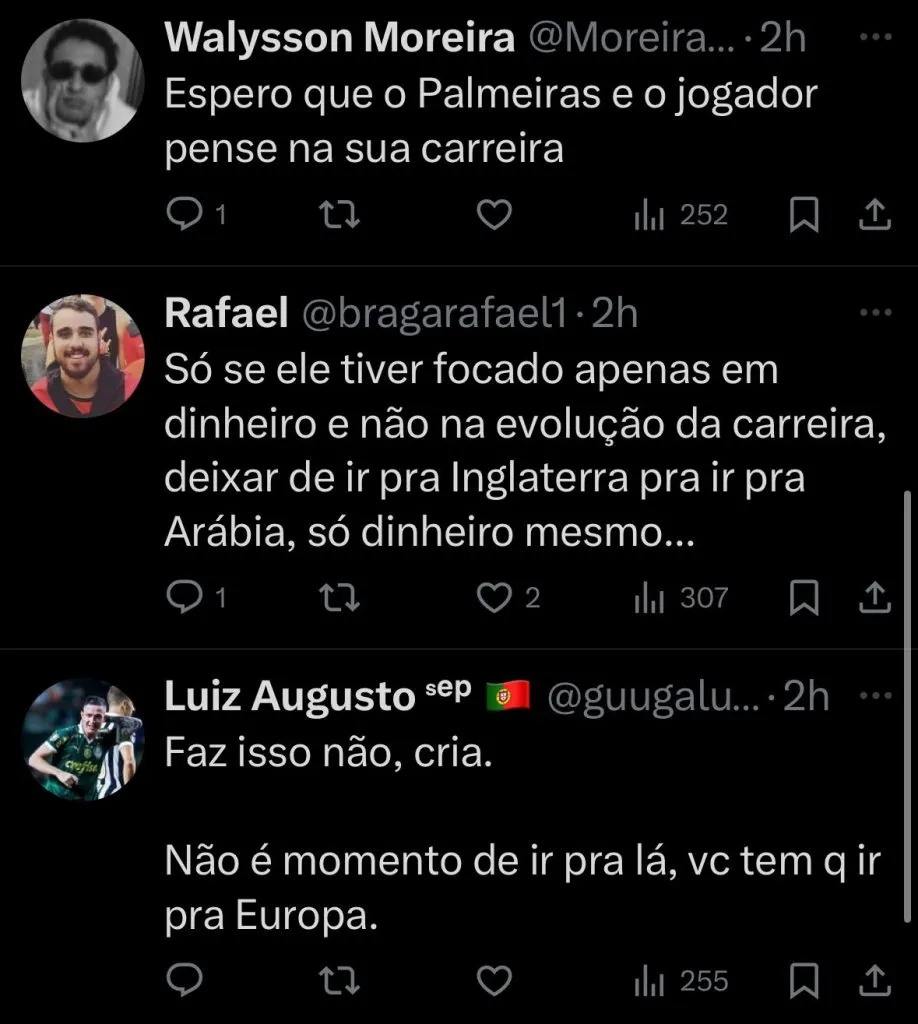
Task: Repost Walysson Moreira's tweet
Action: (x=343, y=215)
